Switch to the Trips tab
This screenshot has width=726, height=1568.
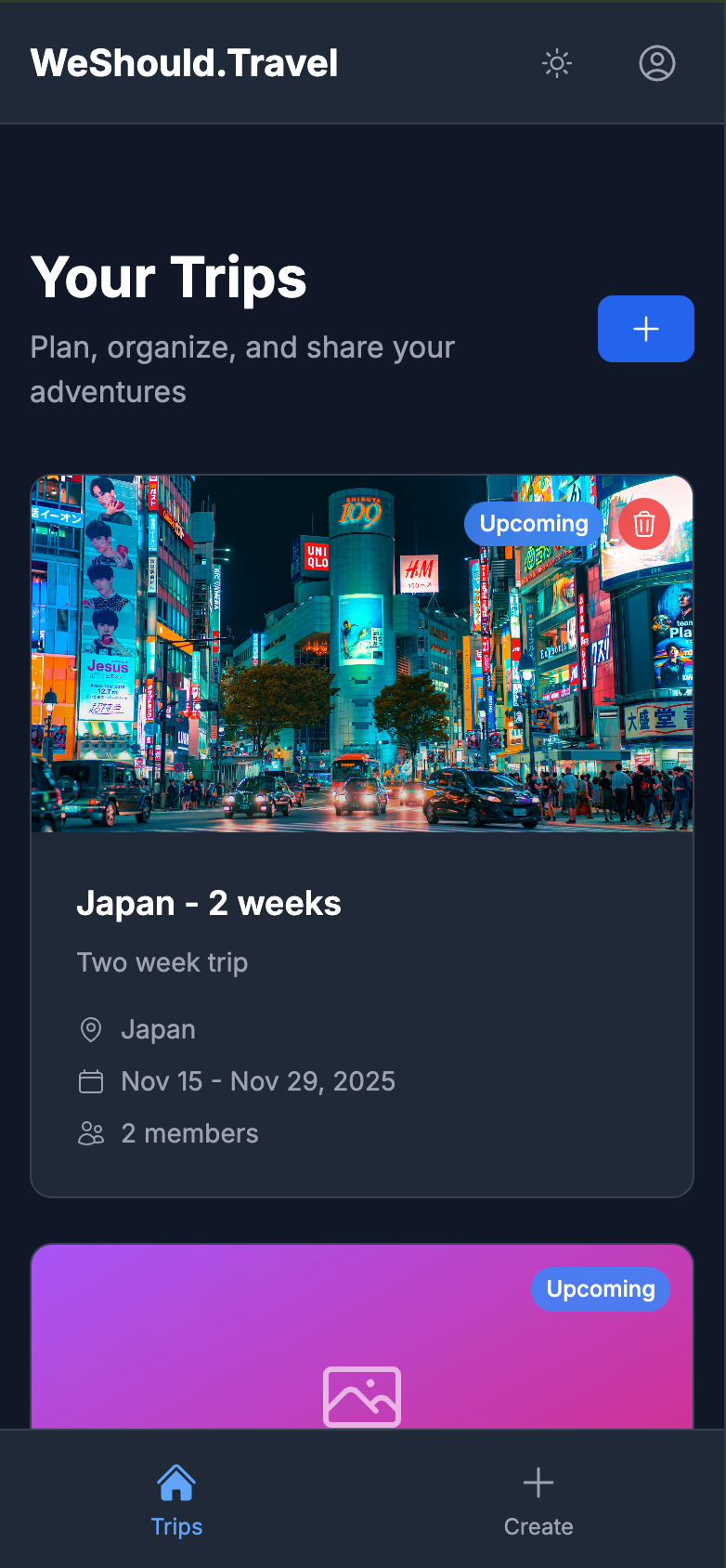tap(176, 1498)
